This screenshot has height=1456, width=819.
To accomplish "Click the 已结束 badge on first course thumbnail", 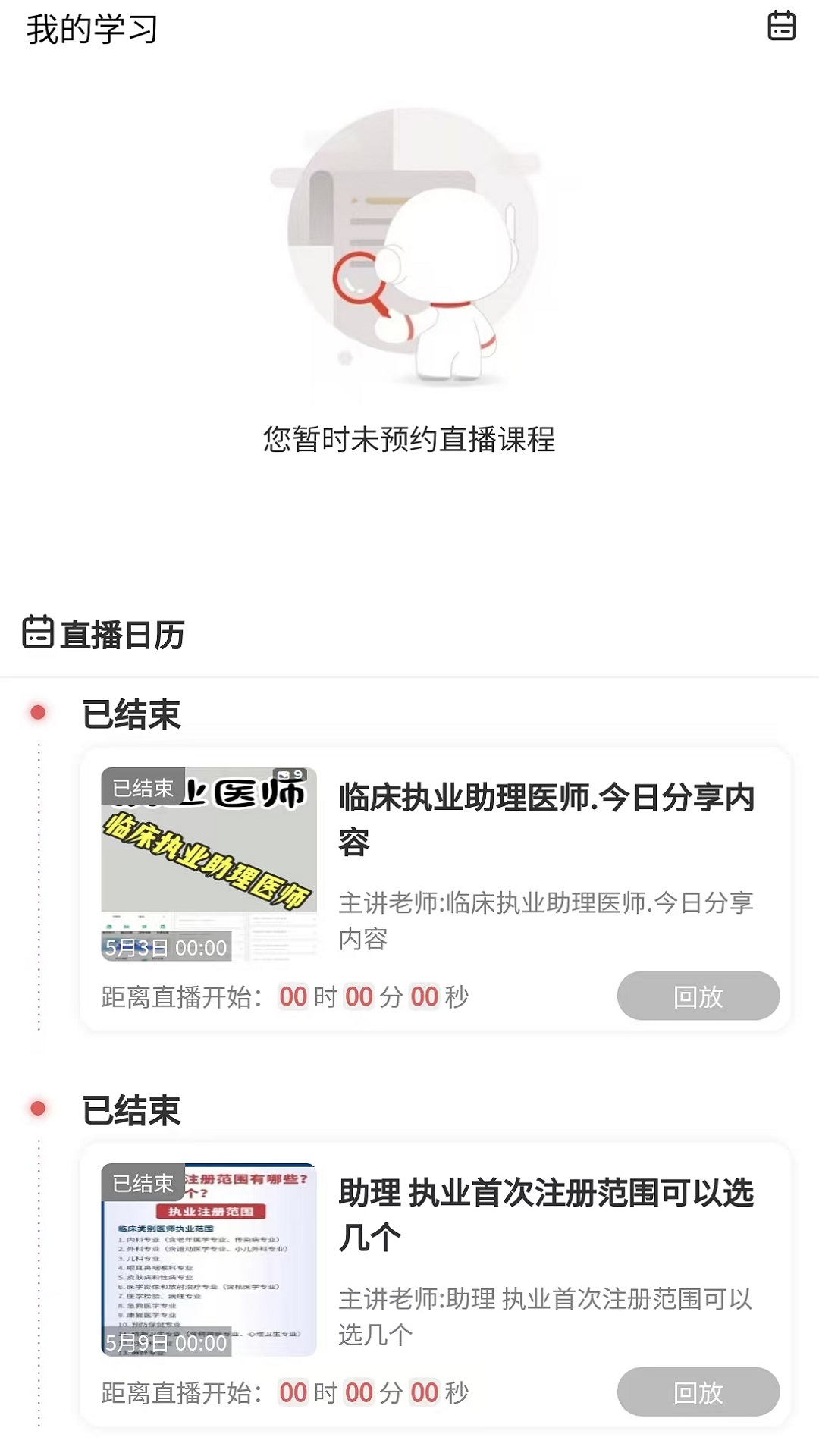I will (143, 789).
